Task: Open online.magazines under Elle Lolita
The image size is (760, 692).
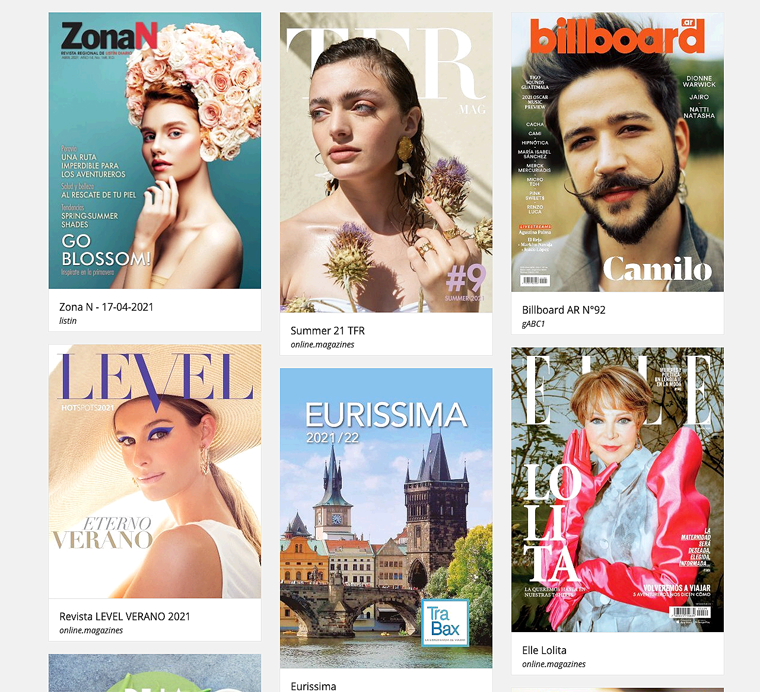Action: click(553, 664)
